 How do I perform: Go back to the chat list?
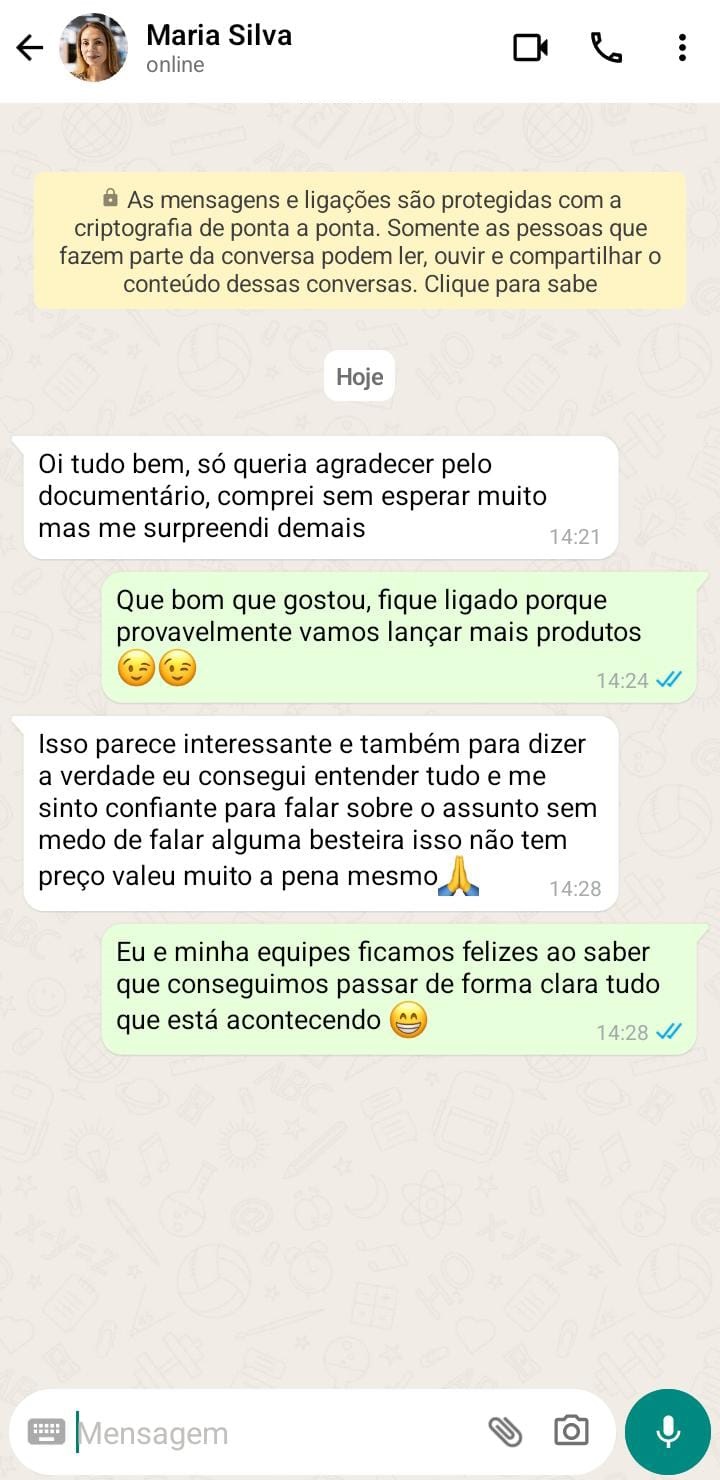click(x=30, y=48)
